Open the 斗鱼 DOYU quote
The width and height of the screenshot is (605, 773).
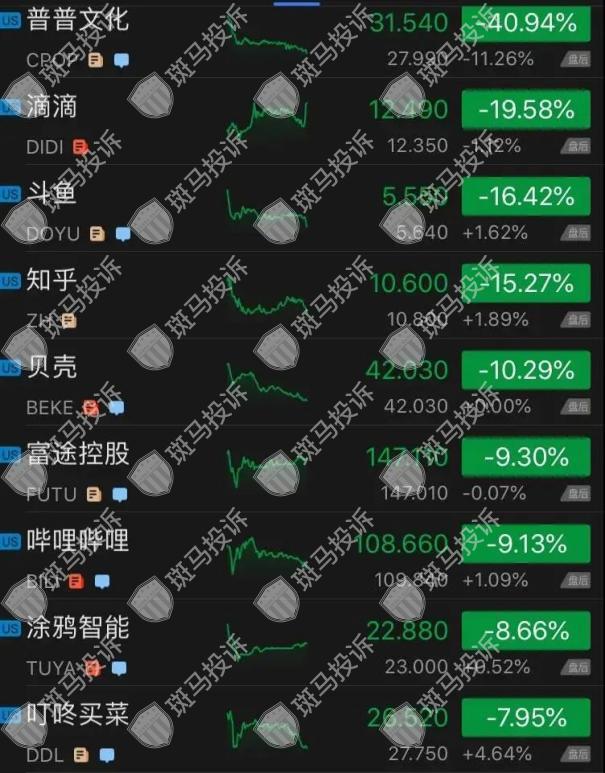(x=55, y=195)
